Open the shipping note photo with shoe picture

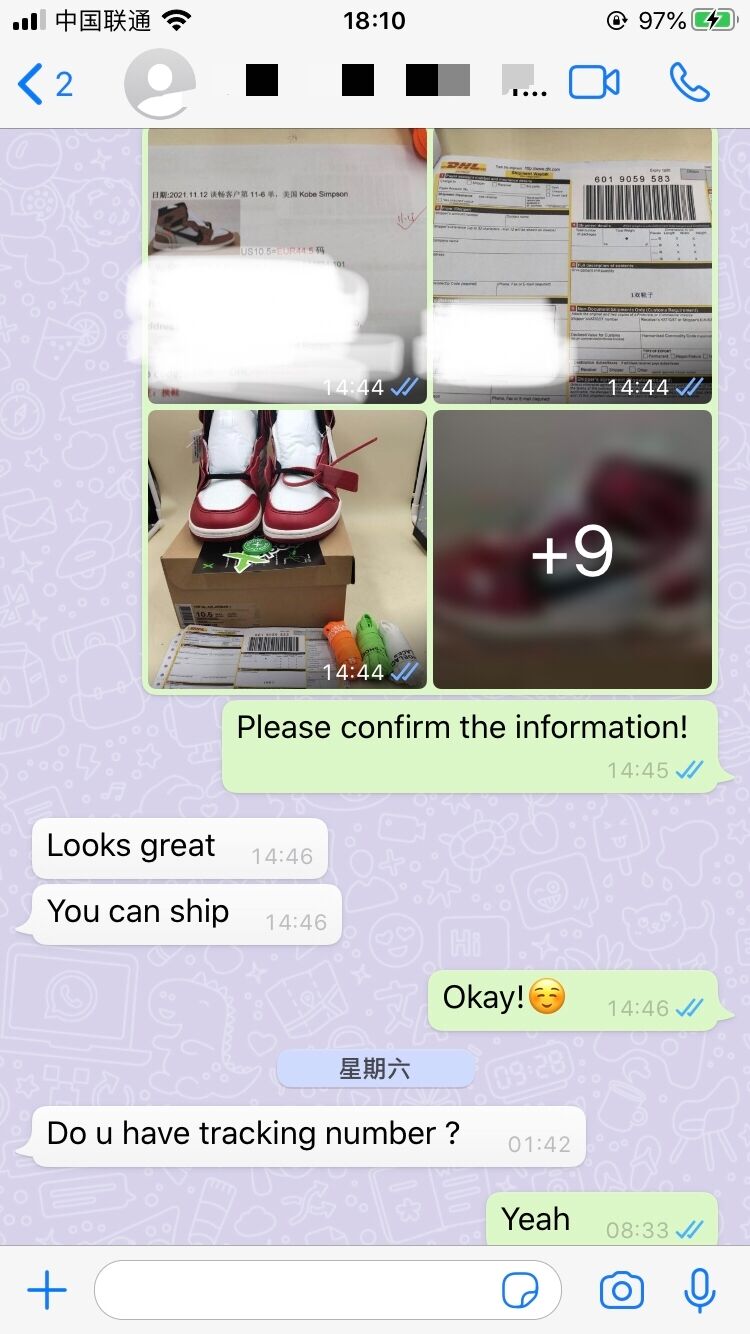click(287, 266)
